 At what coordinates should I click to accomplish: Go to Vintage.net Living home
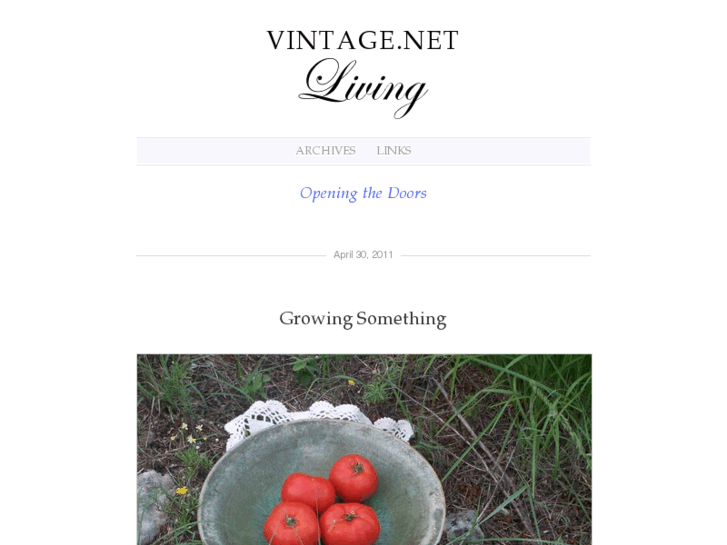click(362, 70)
